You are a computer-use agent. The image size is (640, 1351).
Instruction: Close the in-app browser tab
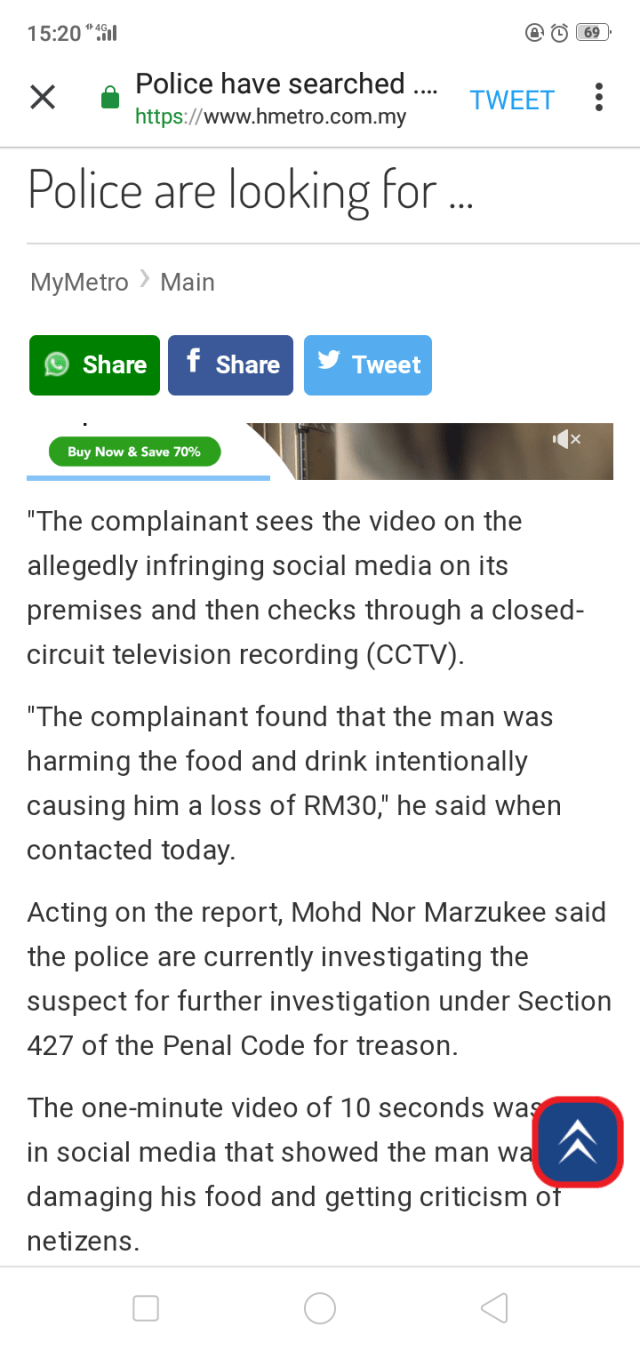[42, 98]
